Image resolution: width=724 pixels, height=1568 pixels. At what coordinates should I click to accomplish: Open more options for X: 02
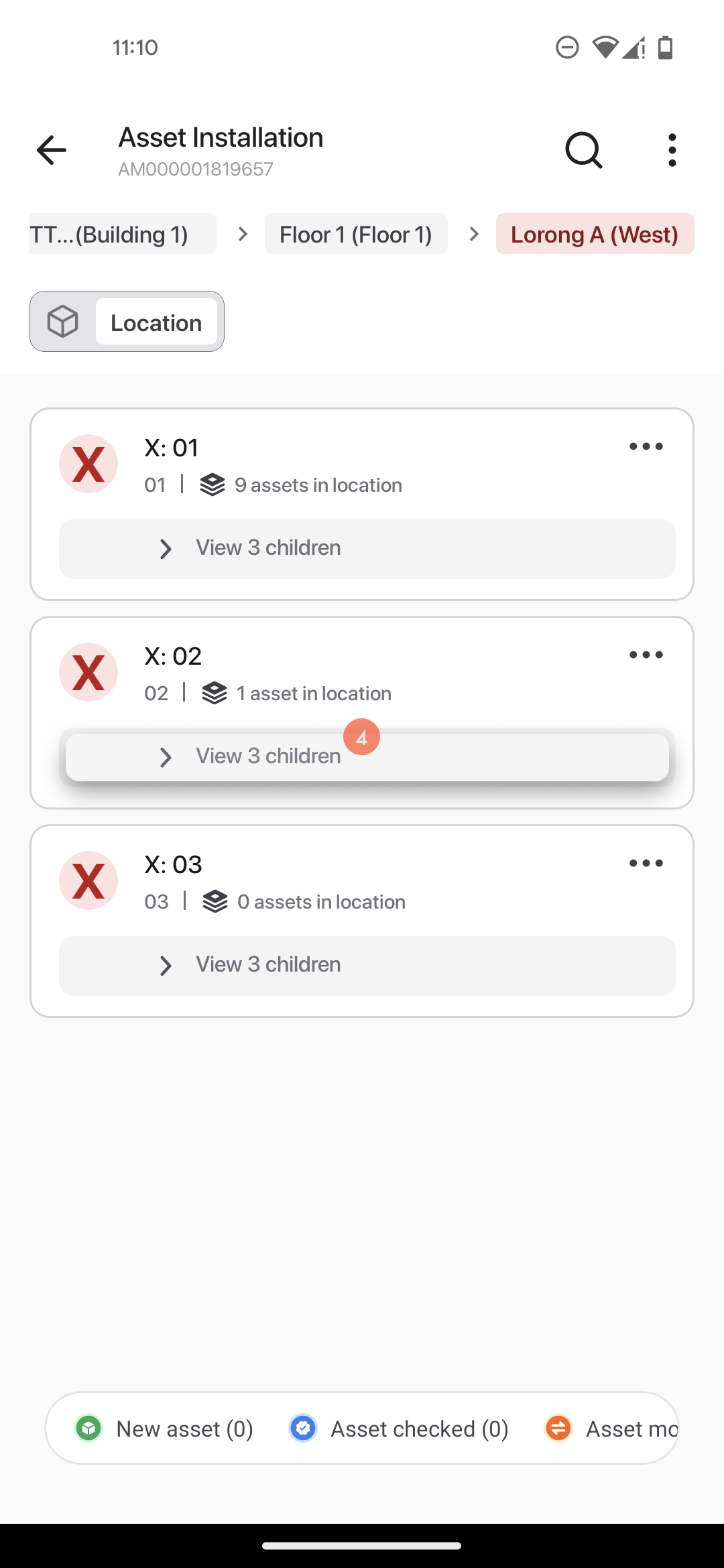click(646, 655)
